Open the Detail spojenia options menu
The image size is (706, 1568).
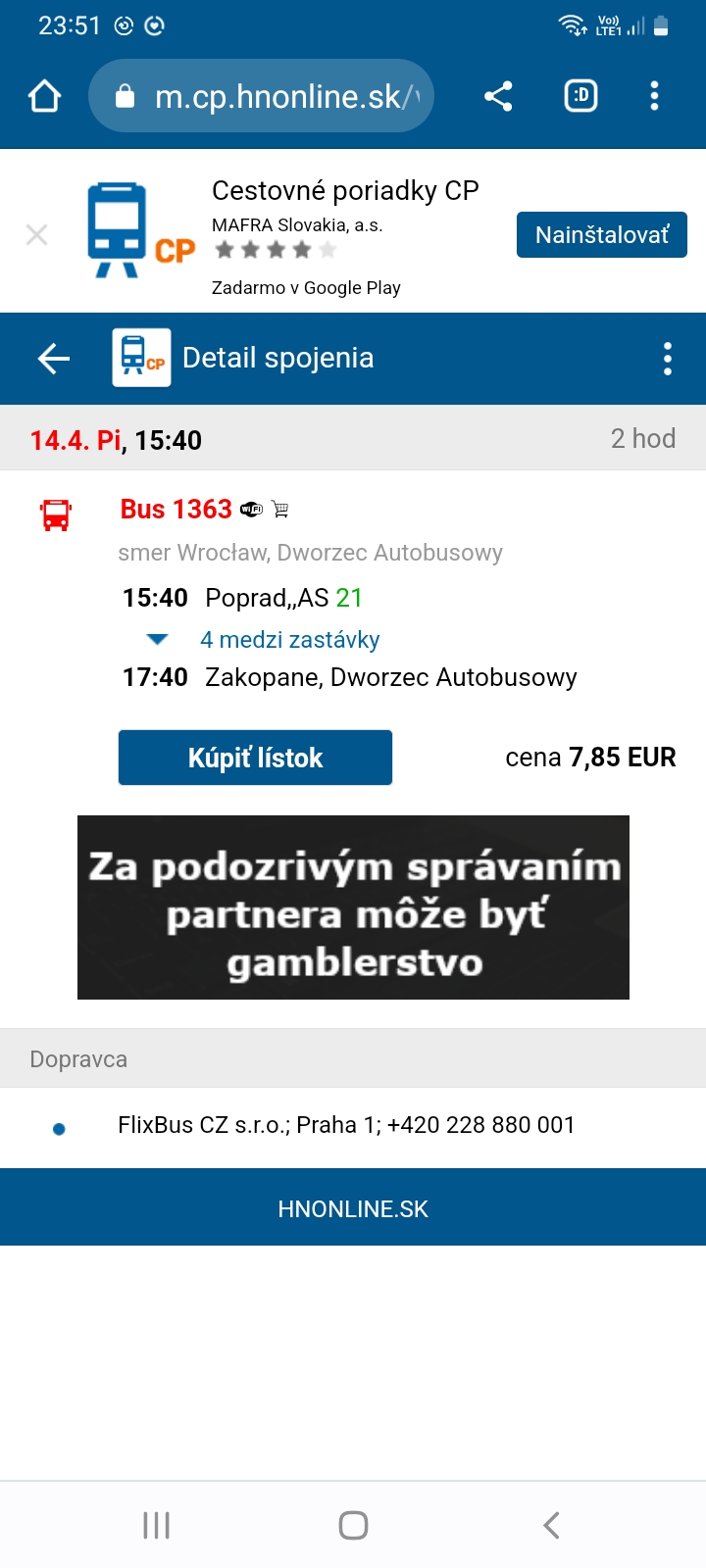pyautogui.click(x=667, y=359)
